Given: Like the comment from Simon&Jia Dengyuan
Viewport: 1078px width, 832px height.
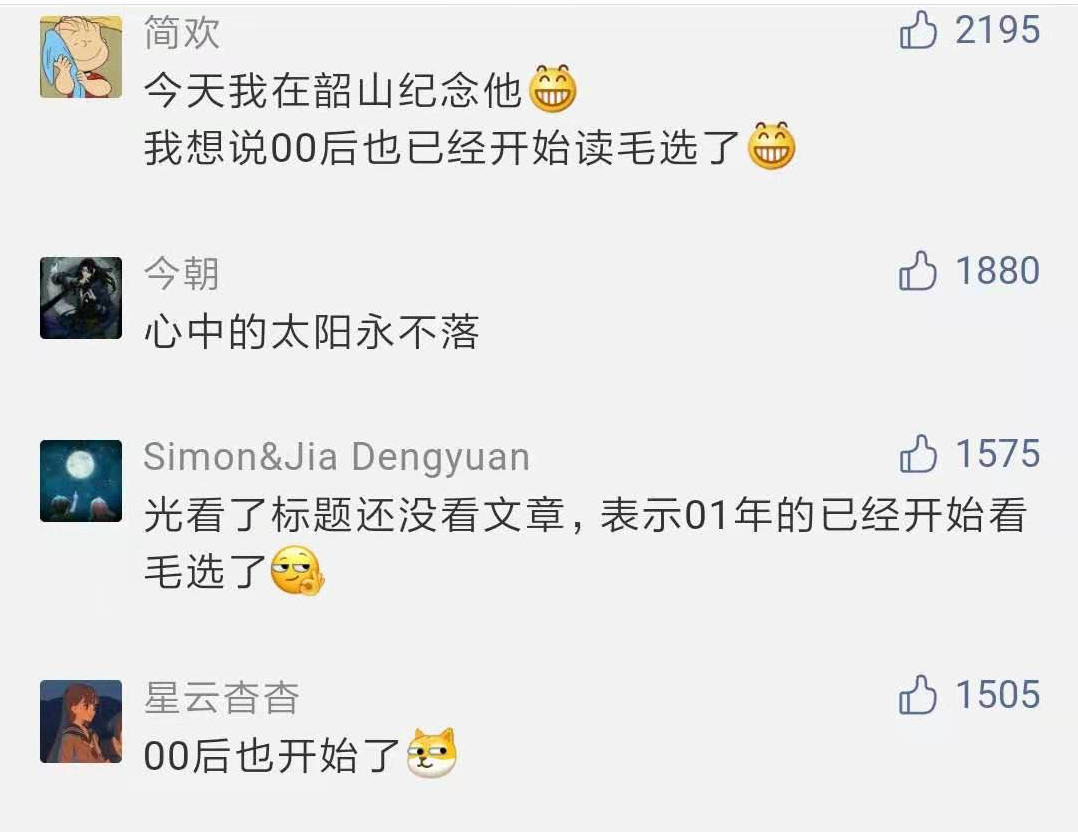Looking at the screenshot, I should pos(918,455).
